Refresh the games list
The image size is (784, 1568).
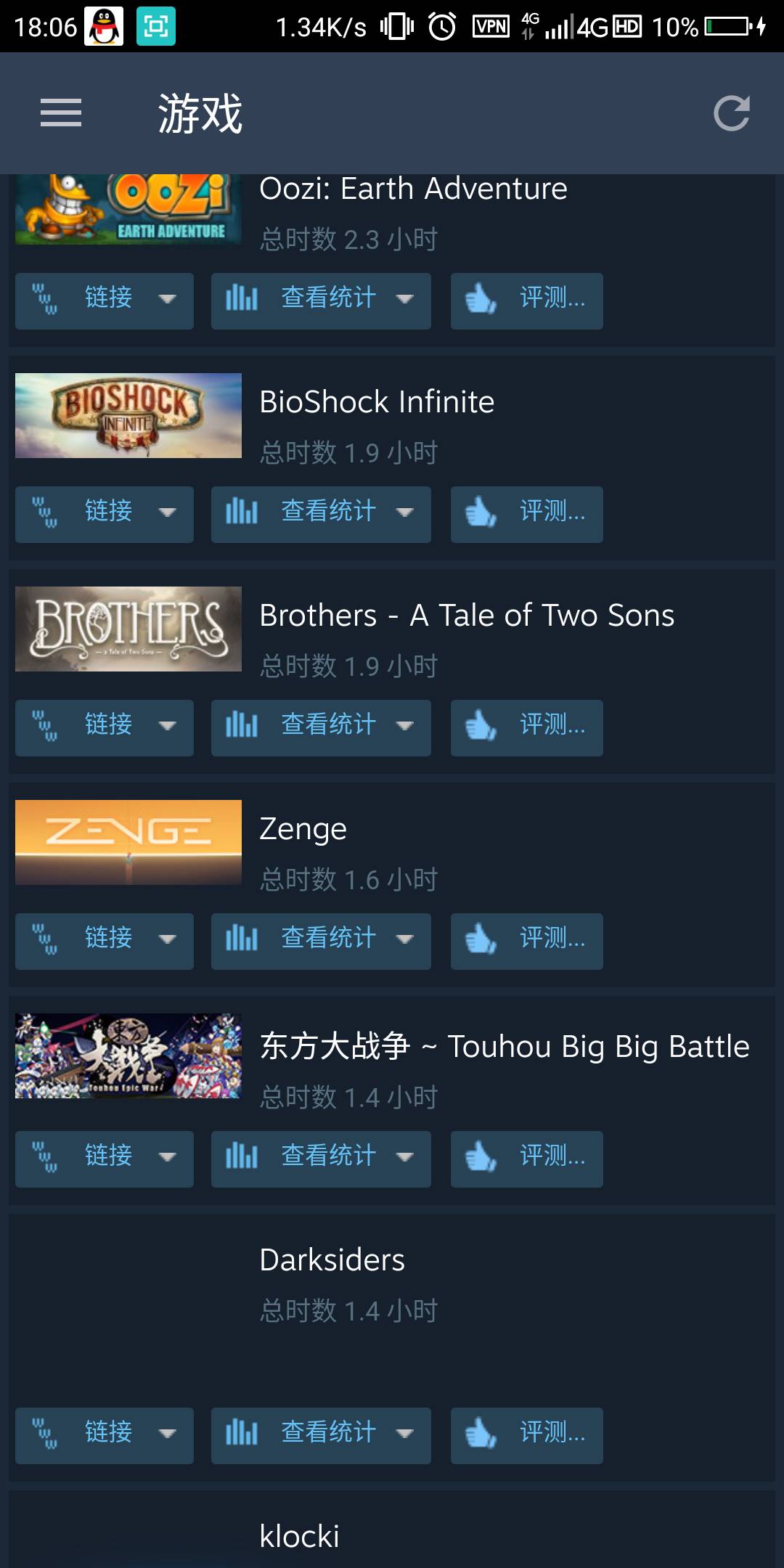[x=731, y=113]
